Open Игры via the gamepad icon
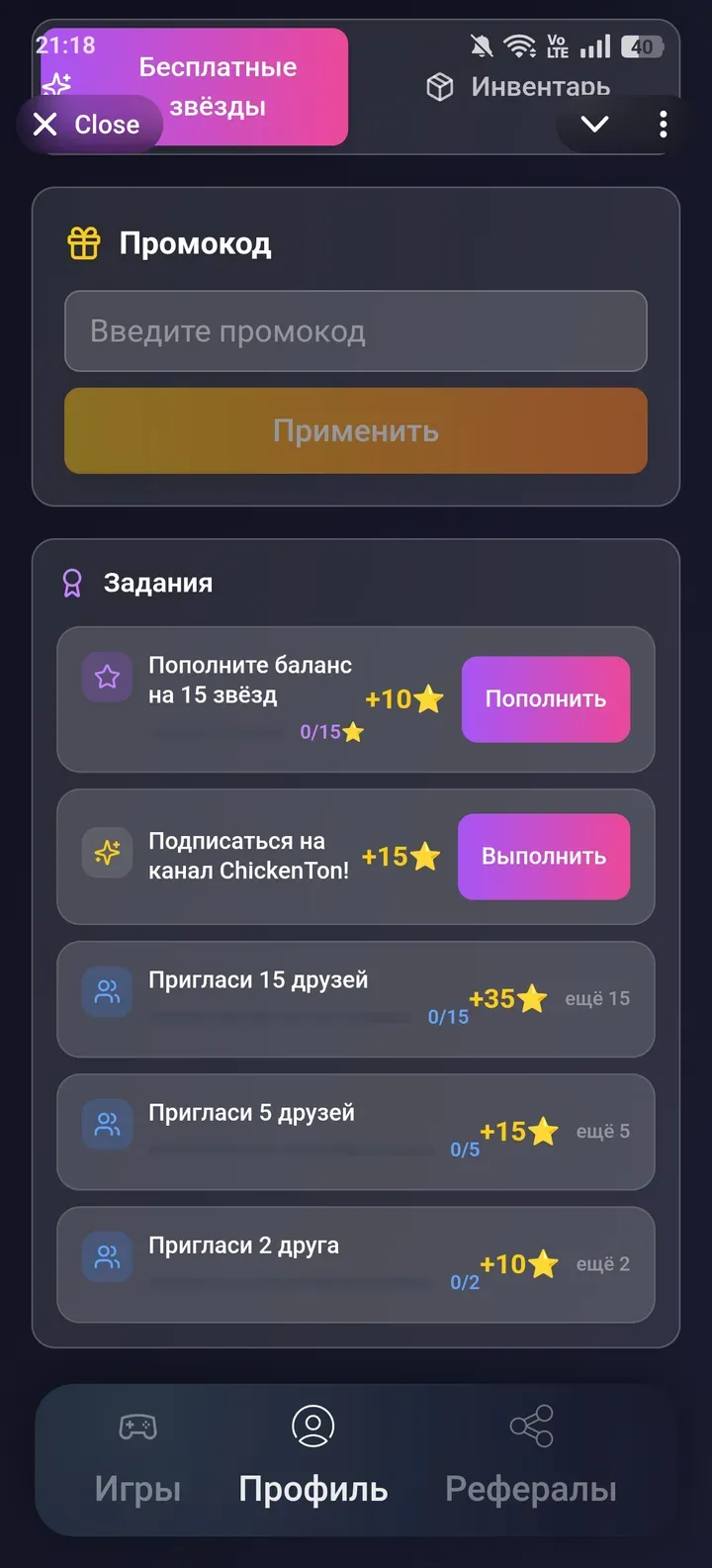The width and height of the screenshot is (712, 1568). coord(138,1425)
